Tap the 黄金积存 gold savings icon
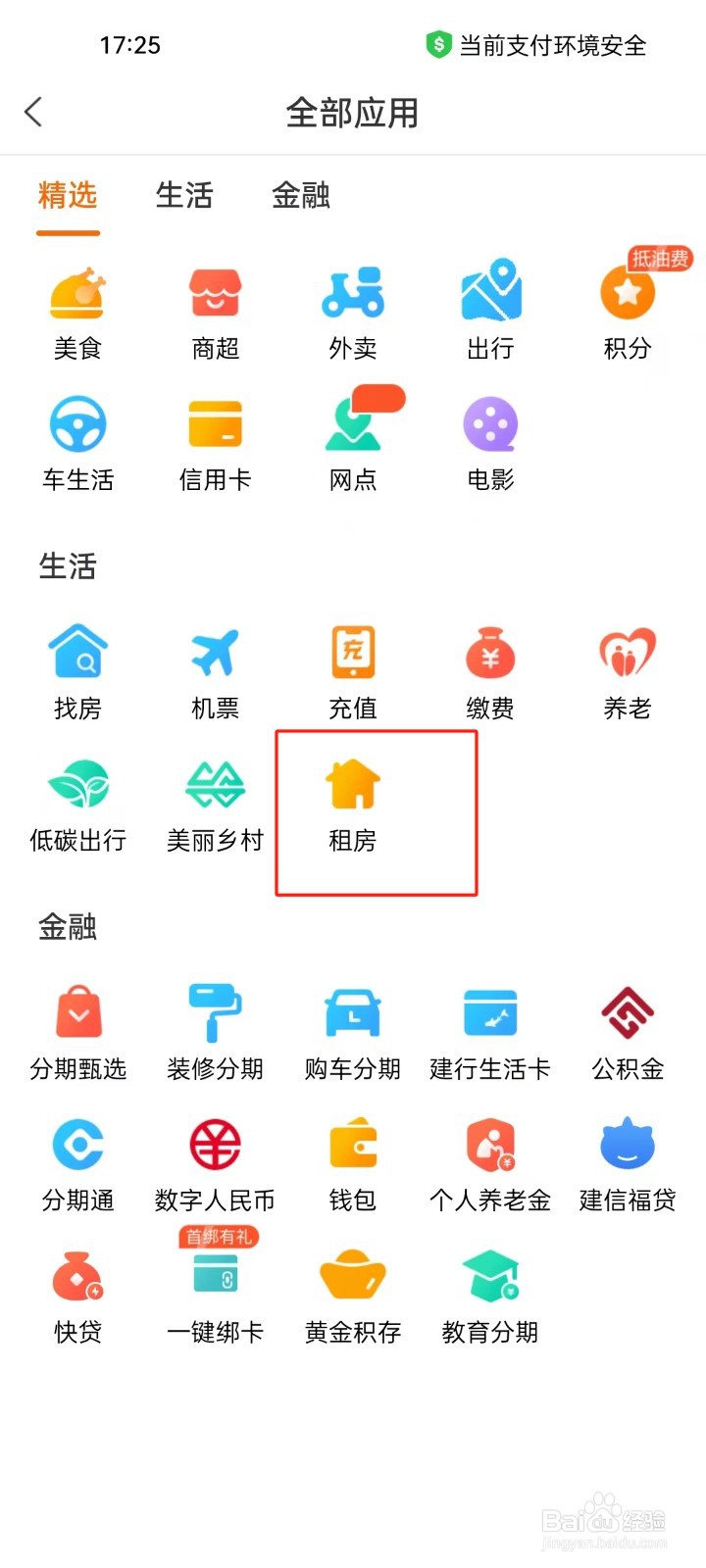The image size is (706, 1568). 352,1289
